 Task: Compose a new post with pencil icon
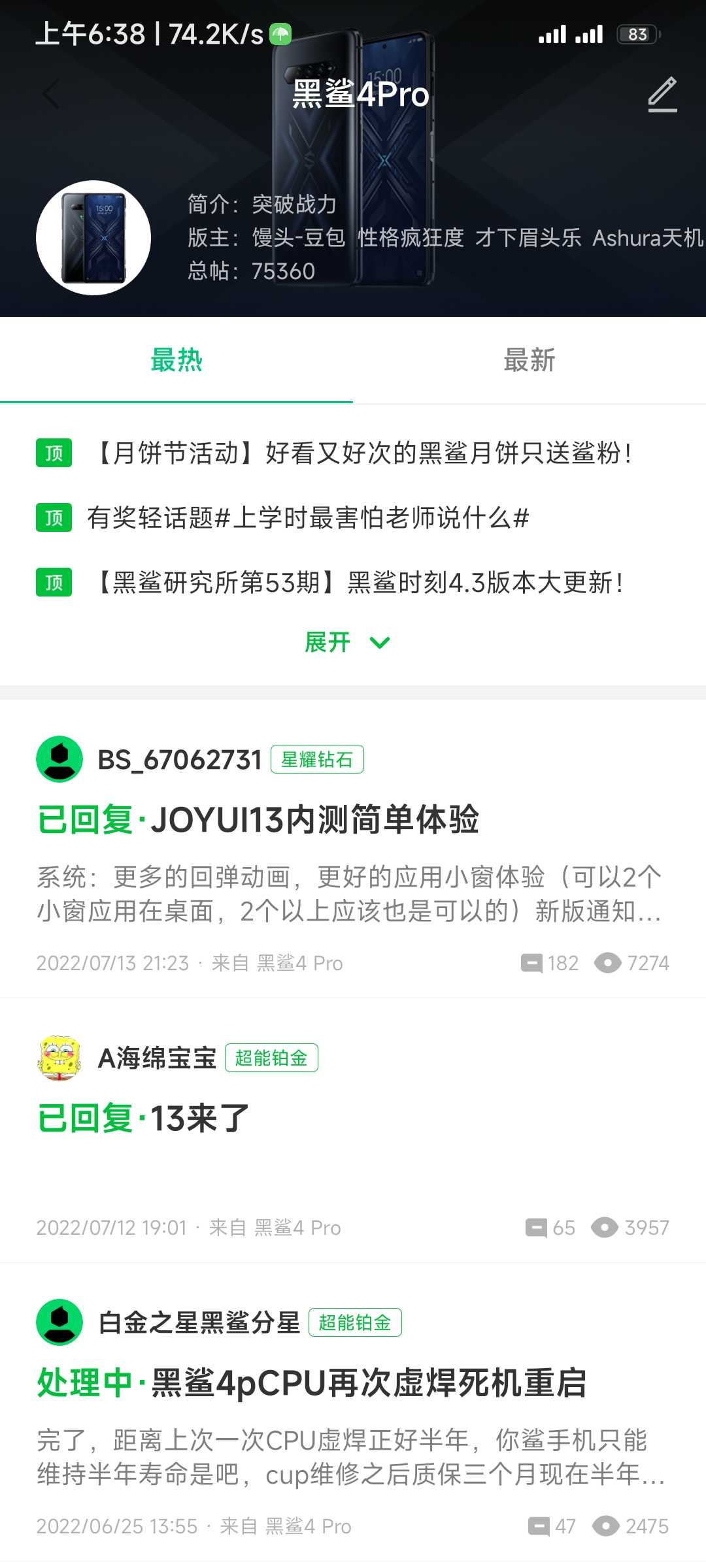pos(662,95)
